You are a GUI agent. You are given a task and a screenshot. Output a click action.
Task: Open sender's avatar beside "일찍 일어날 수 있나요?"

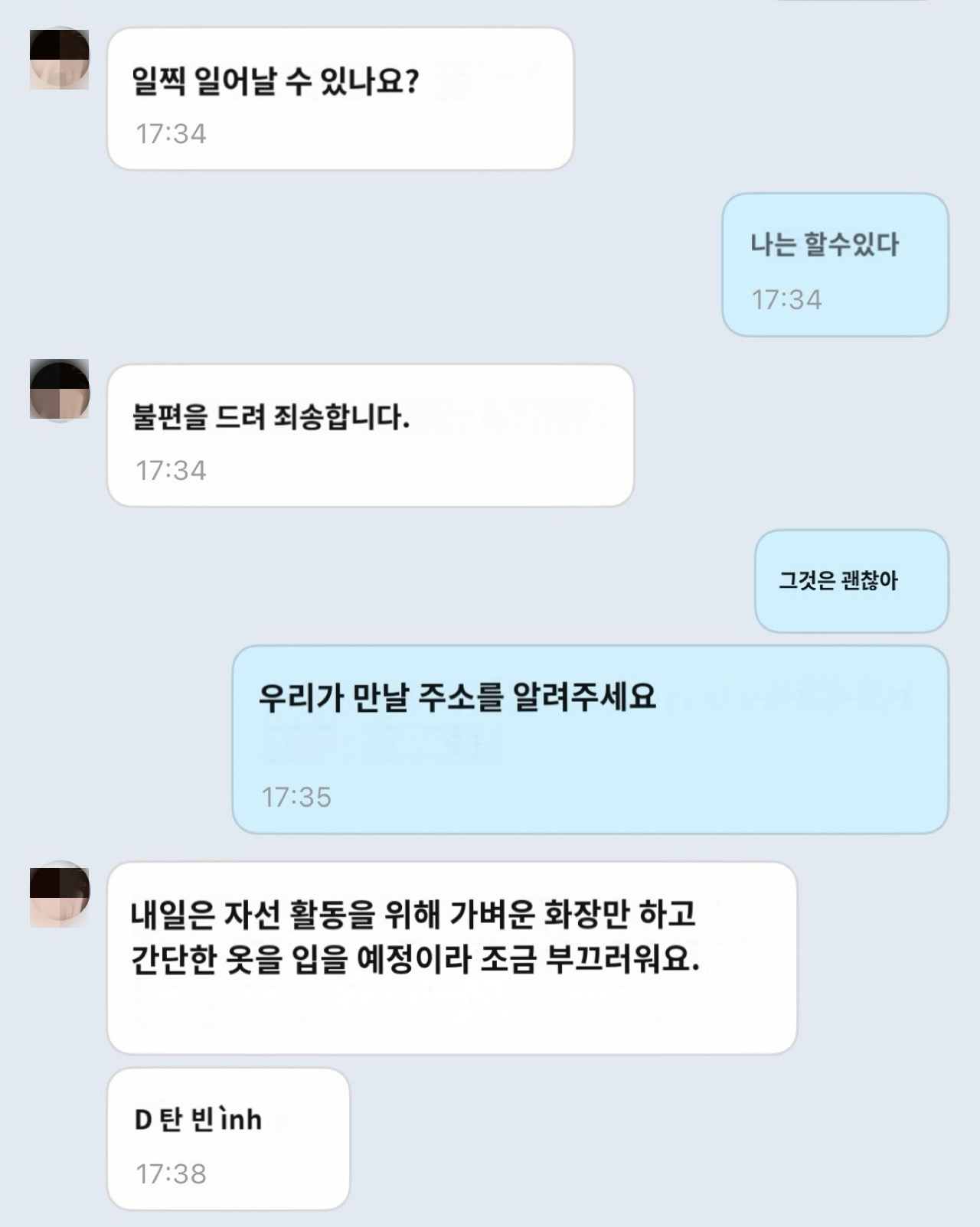(60, 59)
